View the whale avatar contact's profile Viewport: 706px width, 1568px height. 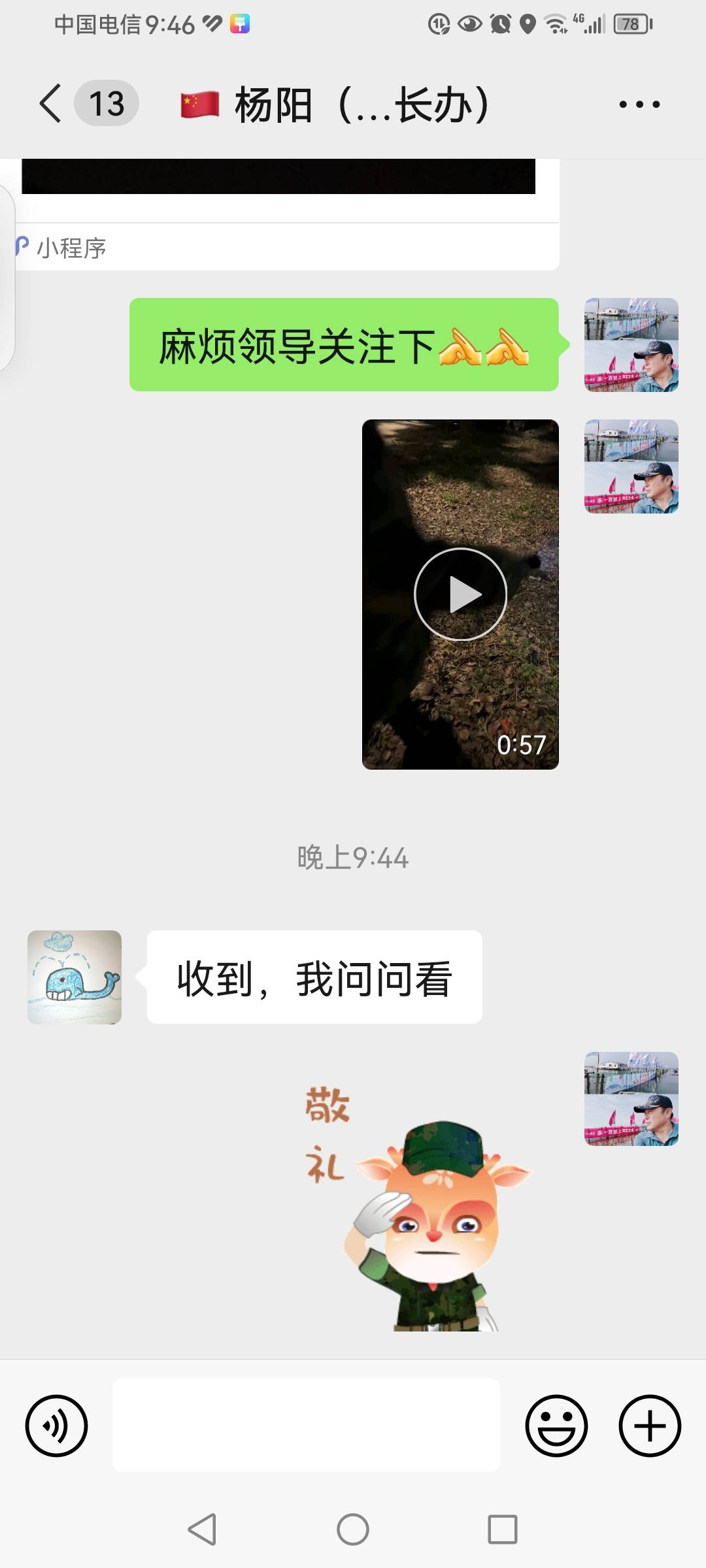click(x=75, y=977)
